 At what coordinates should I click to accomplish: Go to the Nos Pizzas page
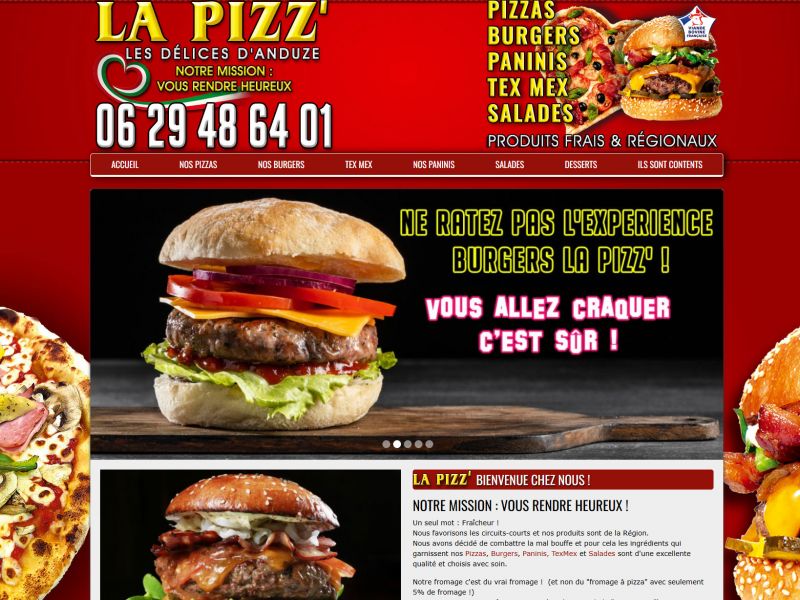(x=198, y=165)
